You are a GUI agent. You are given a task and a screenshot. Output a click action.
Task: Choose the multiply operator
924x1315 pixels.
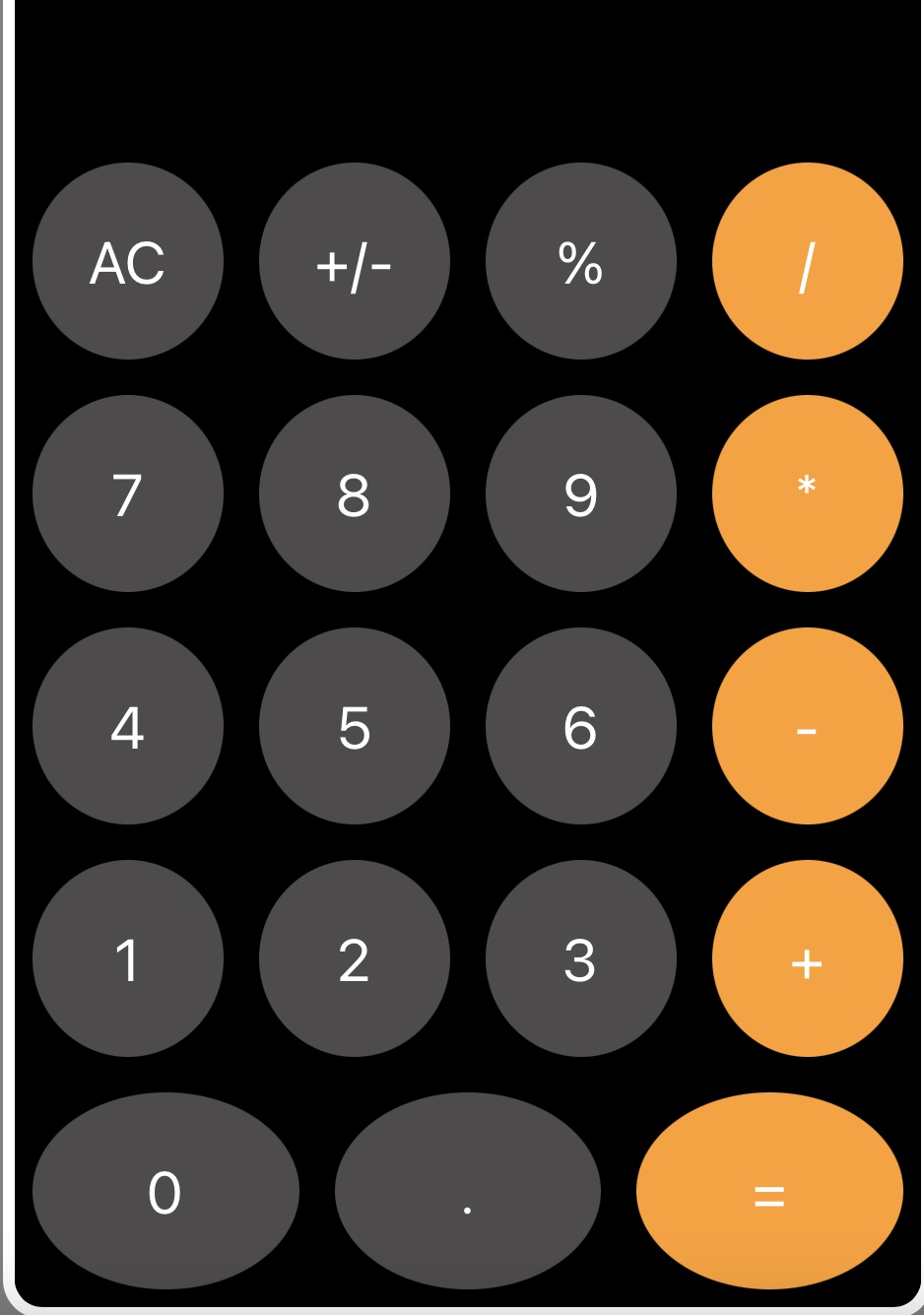click(808, 494)
